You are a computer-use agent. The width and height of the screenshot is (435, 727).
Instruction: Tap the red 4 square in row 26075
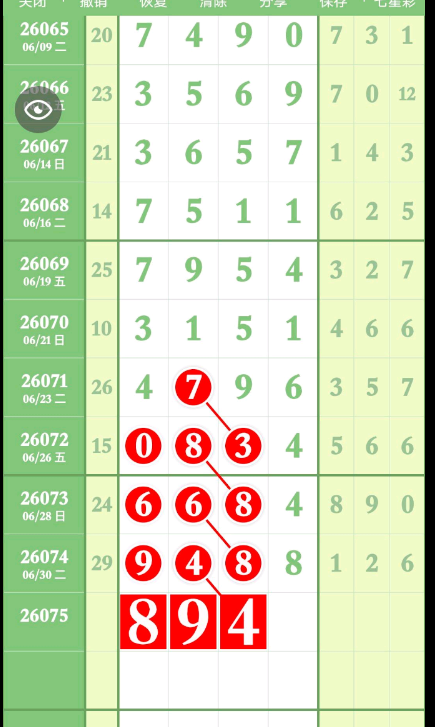(x=243, y=622)
